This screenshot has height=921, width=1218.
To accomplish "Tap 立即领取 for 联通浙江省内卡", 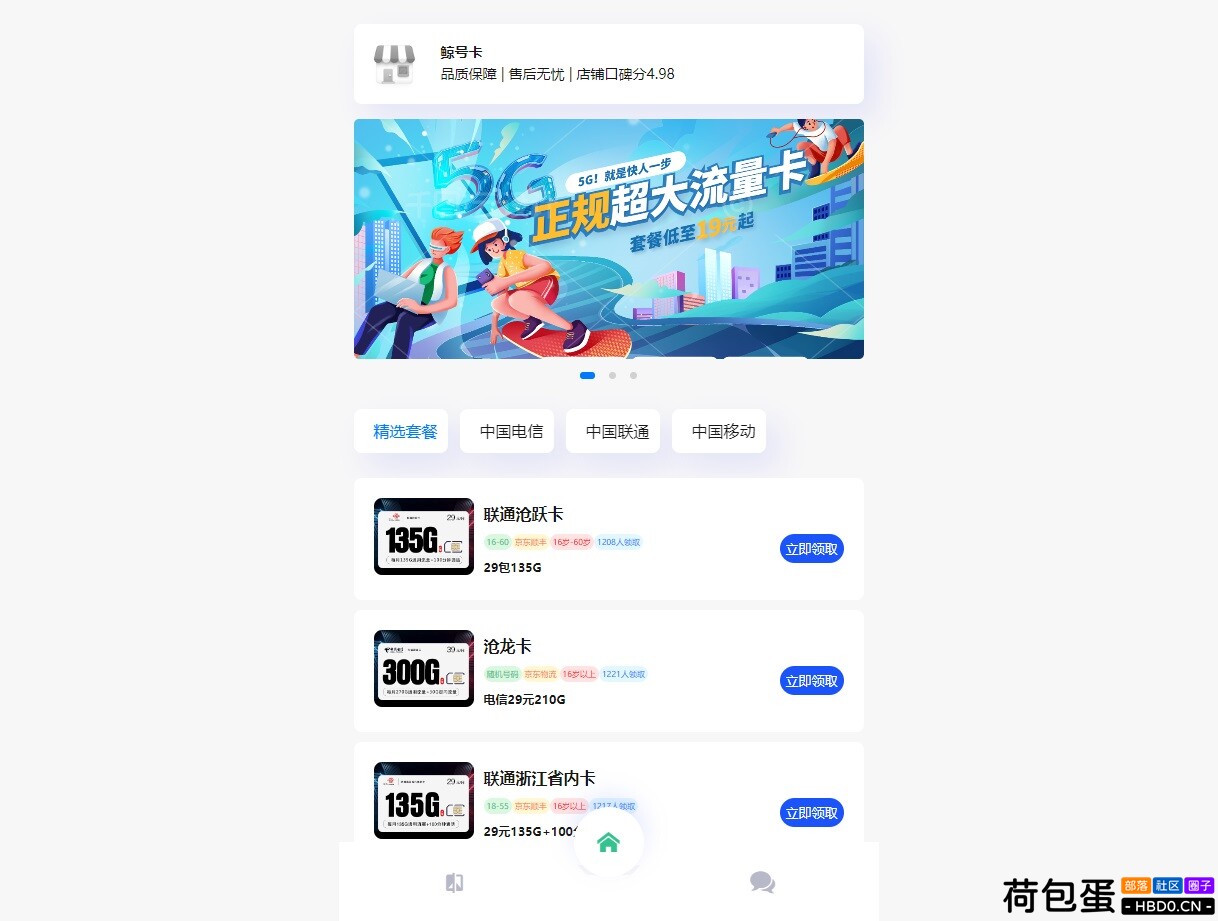I will (x=811, y=812).
